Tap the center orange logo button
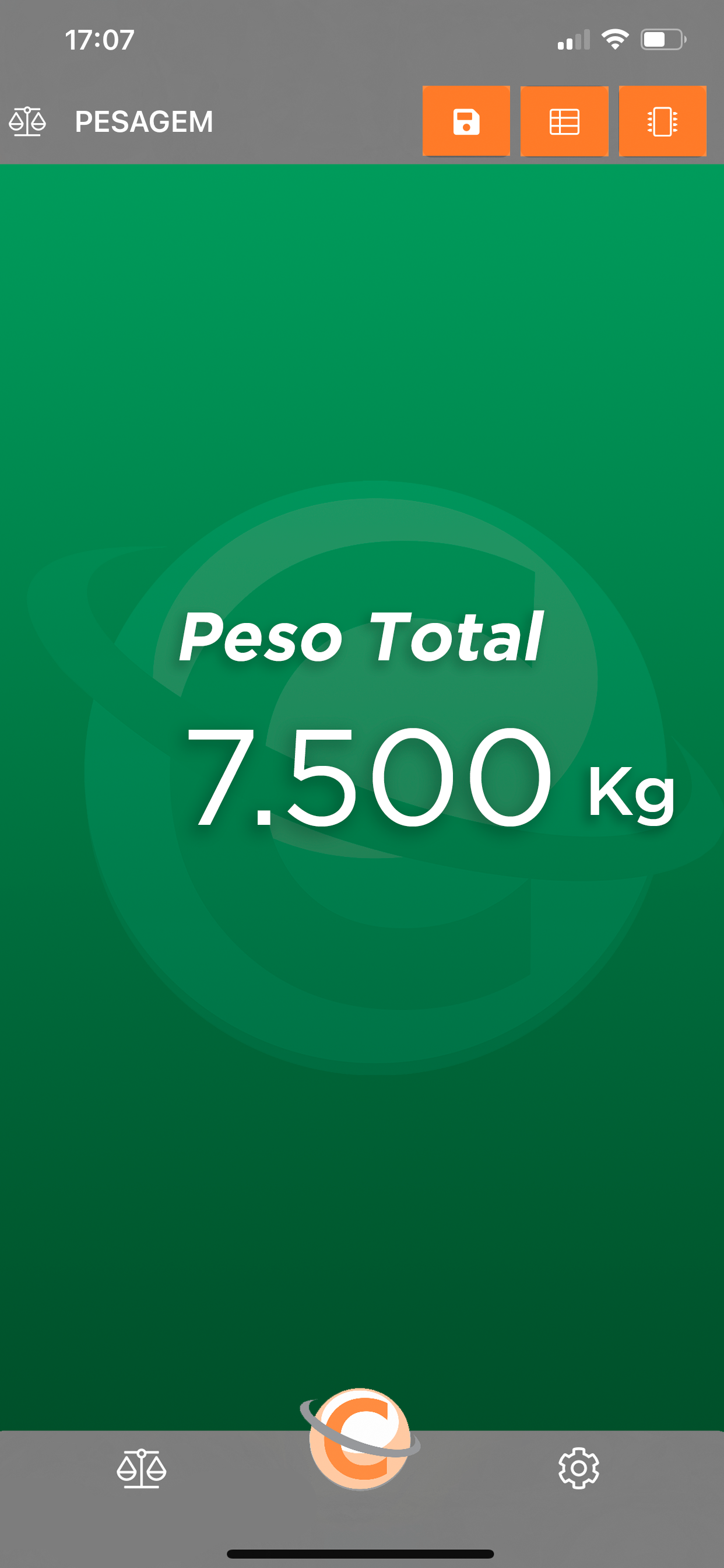Screen dimensions: 724x1568 tap(360, 1440)
